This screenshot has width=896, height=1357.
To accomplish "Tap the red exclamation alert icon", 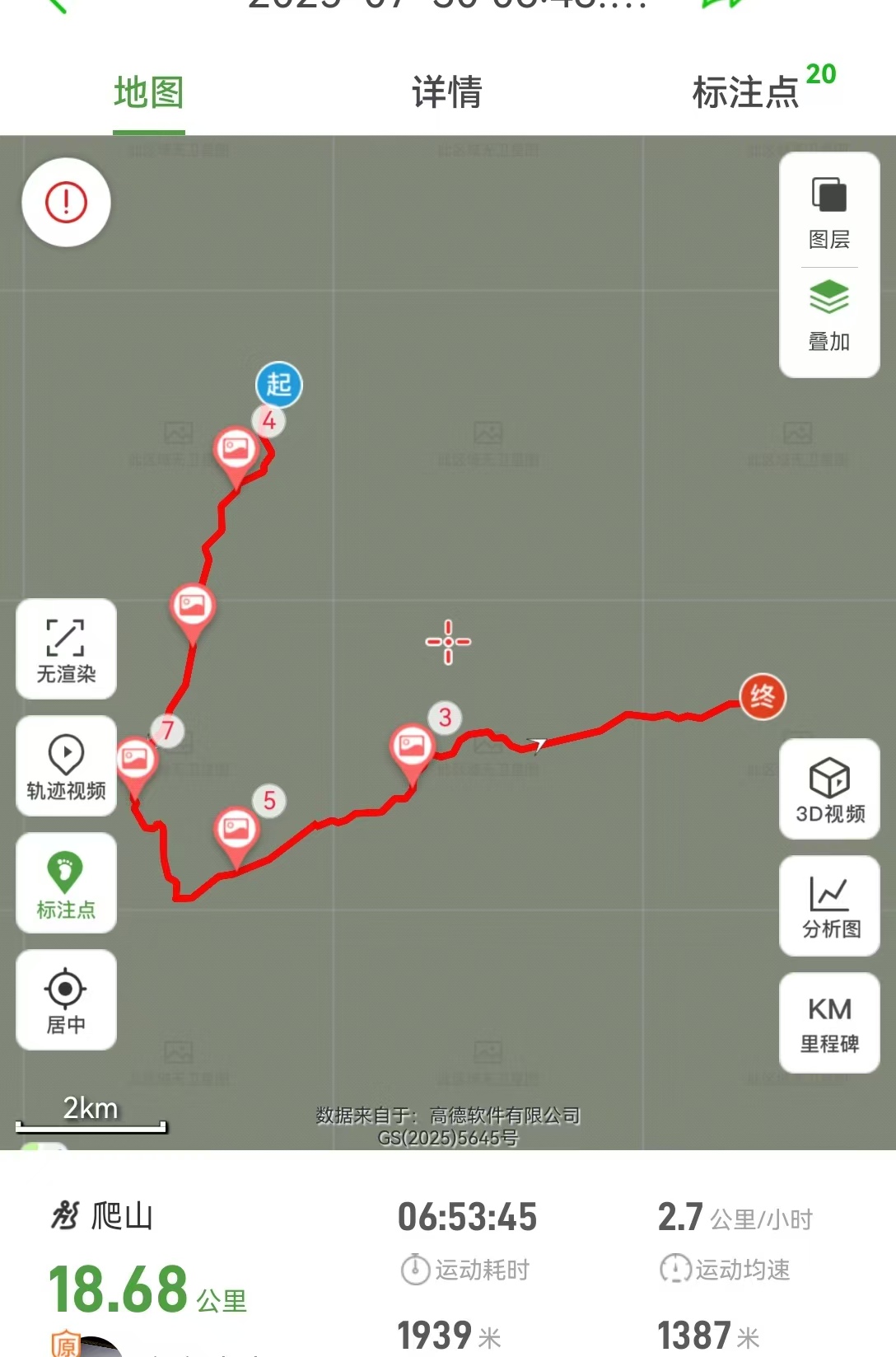I will (66, 202).
